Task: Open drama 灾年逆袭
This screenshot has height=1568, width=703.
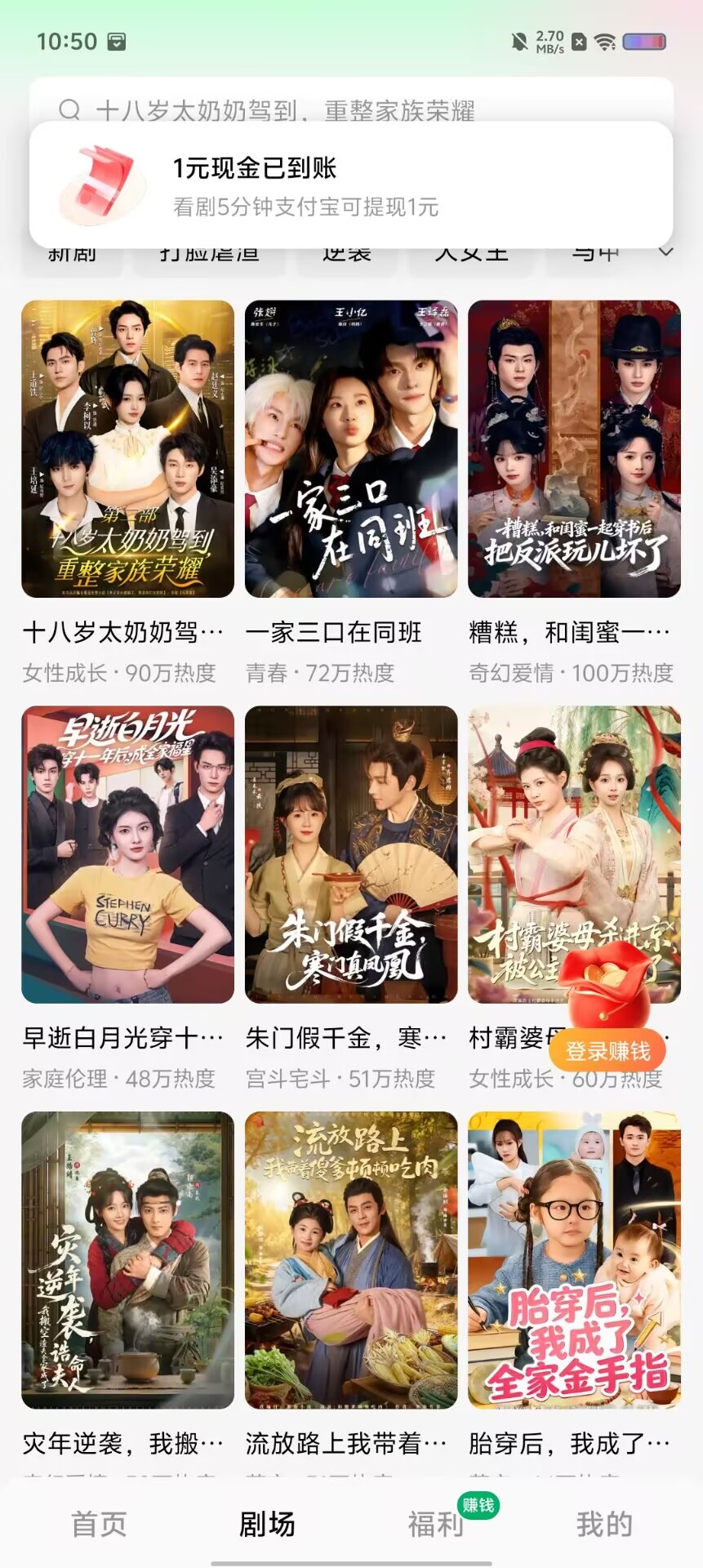Action: (x=127, y=1260)
